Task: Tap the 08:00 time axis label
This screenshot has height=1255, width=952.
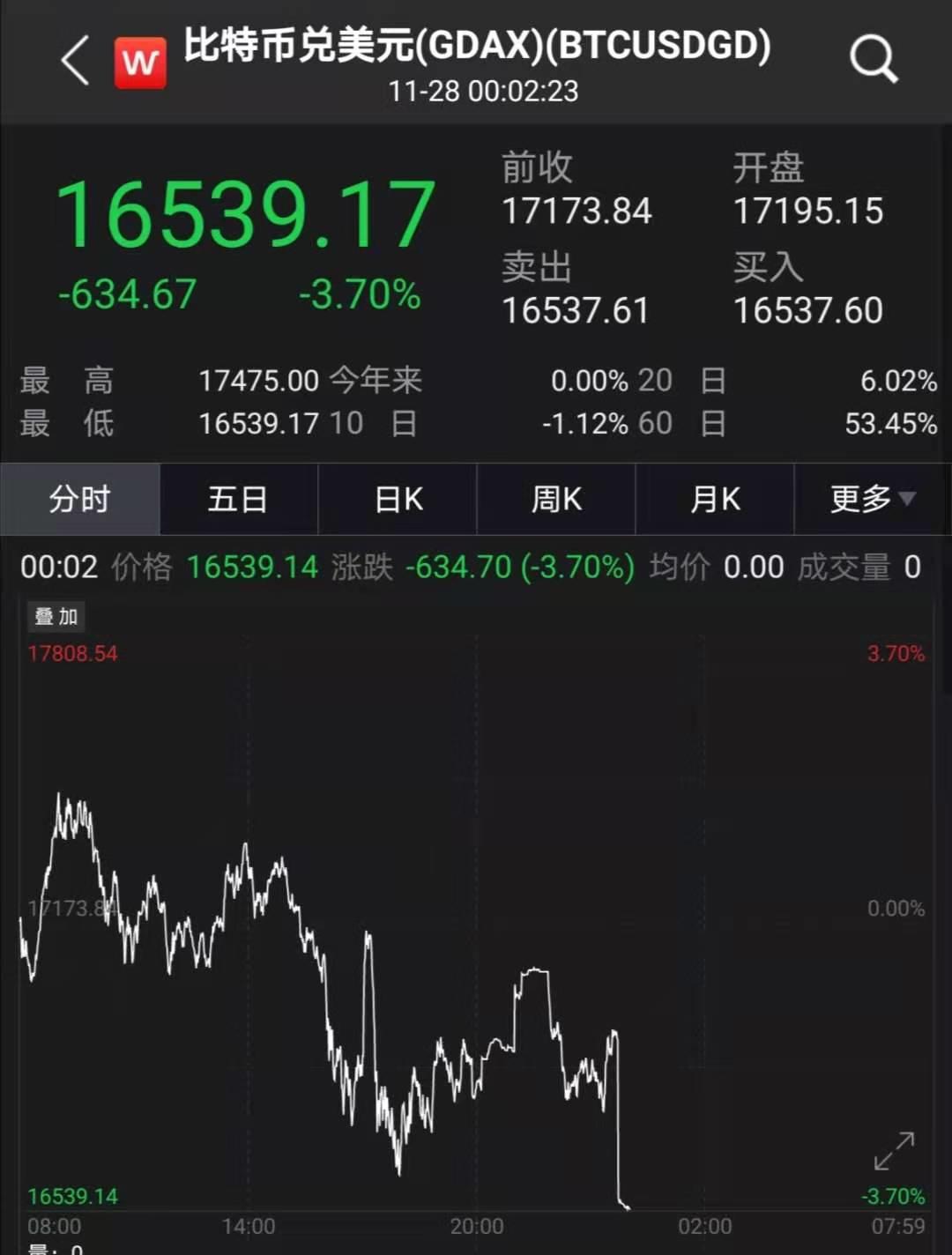Action: click(x=55, y=1225)
